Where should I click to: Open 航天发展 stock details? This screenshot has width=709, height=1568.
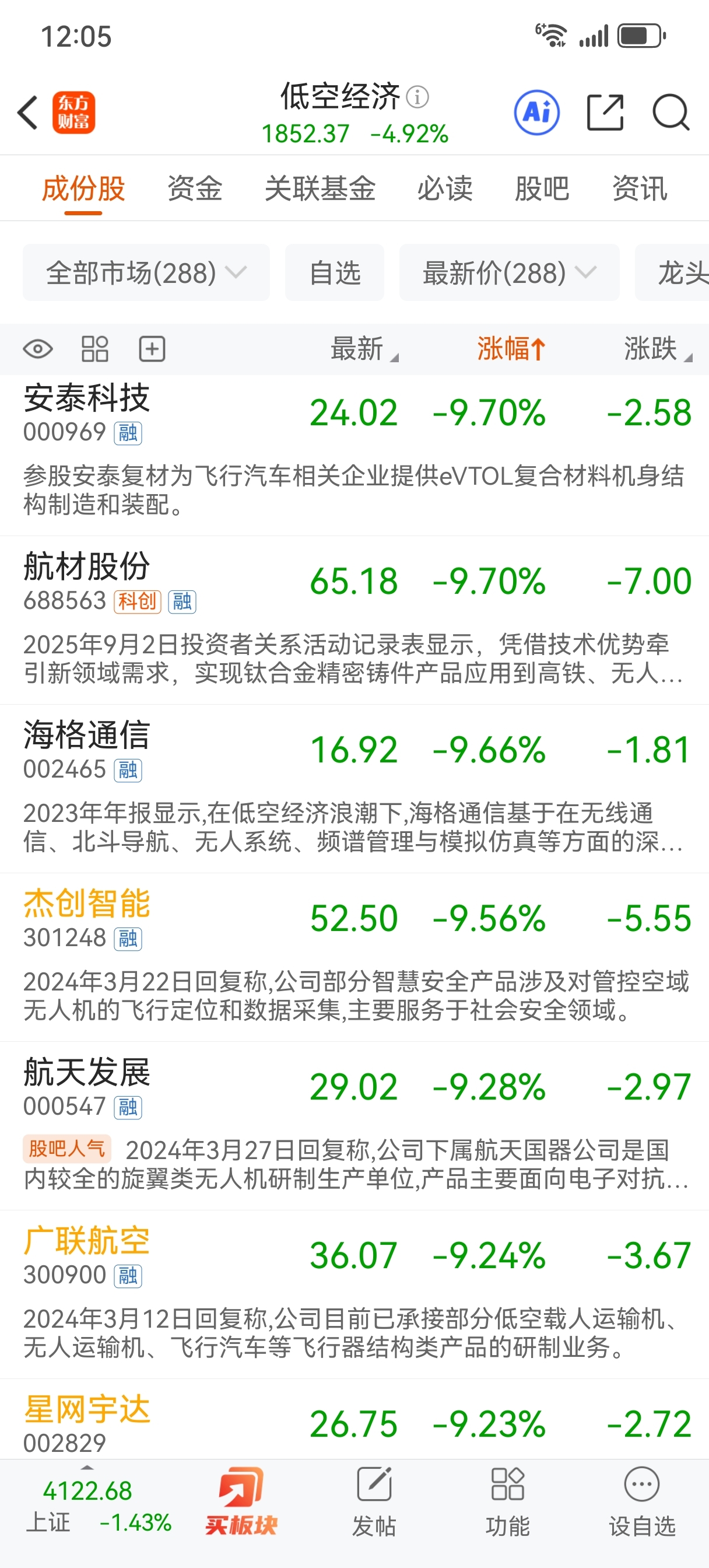point(354,1126)
